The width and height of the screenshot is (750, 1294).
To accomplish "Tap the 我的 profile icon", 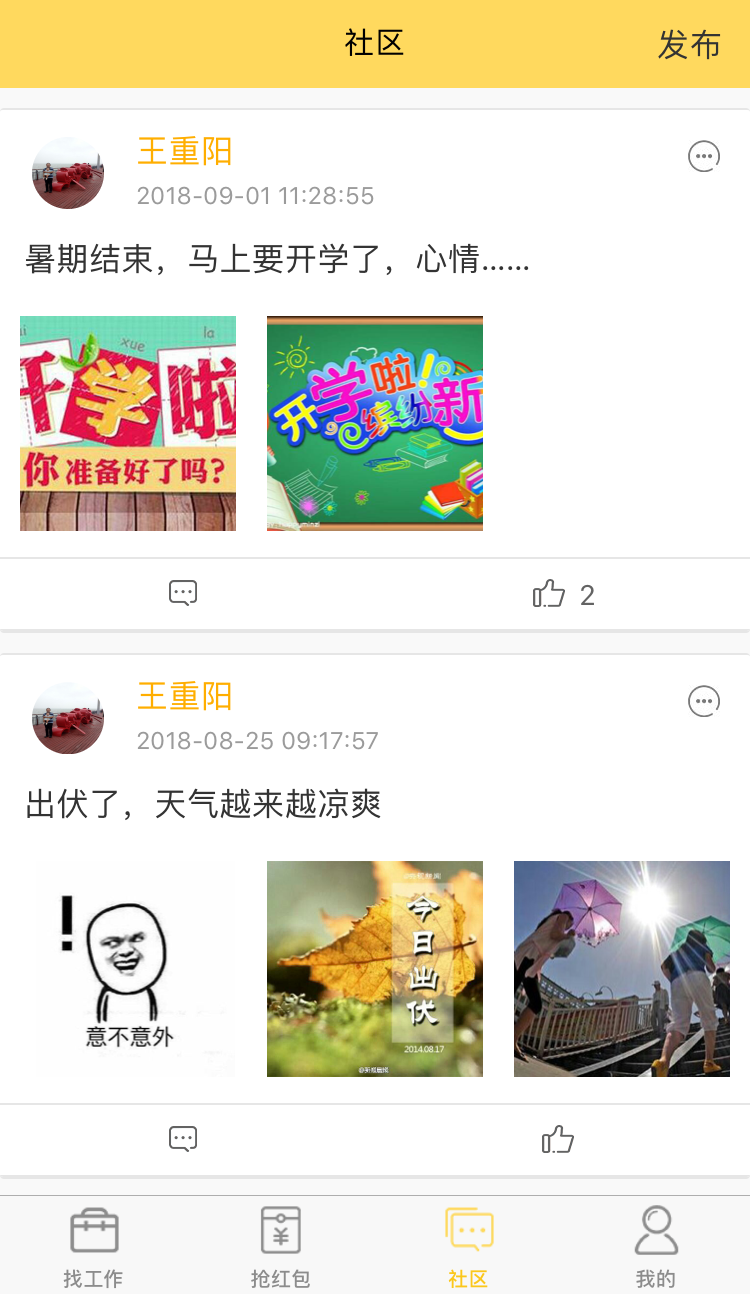I will (x=656, y=1231).
